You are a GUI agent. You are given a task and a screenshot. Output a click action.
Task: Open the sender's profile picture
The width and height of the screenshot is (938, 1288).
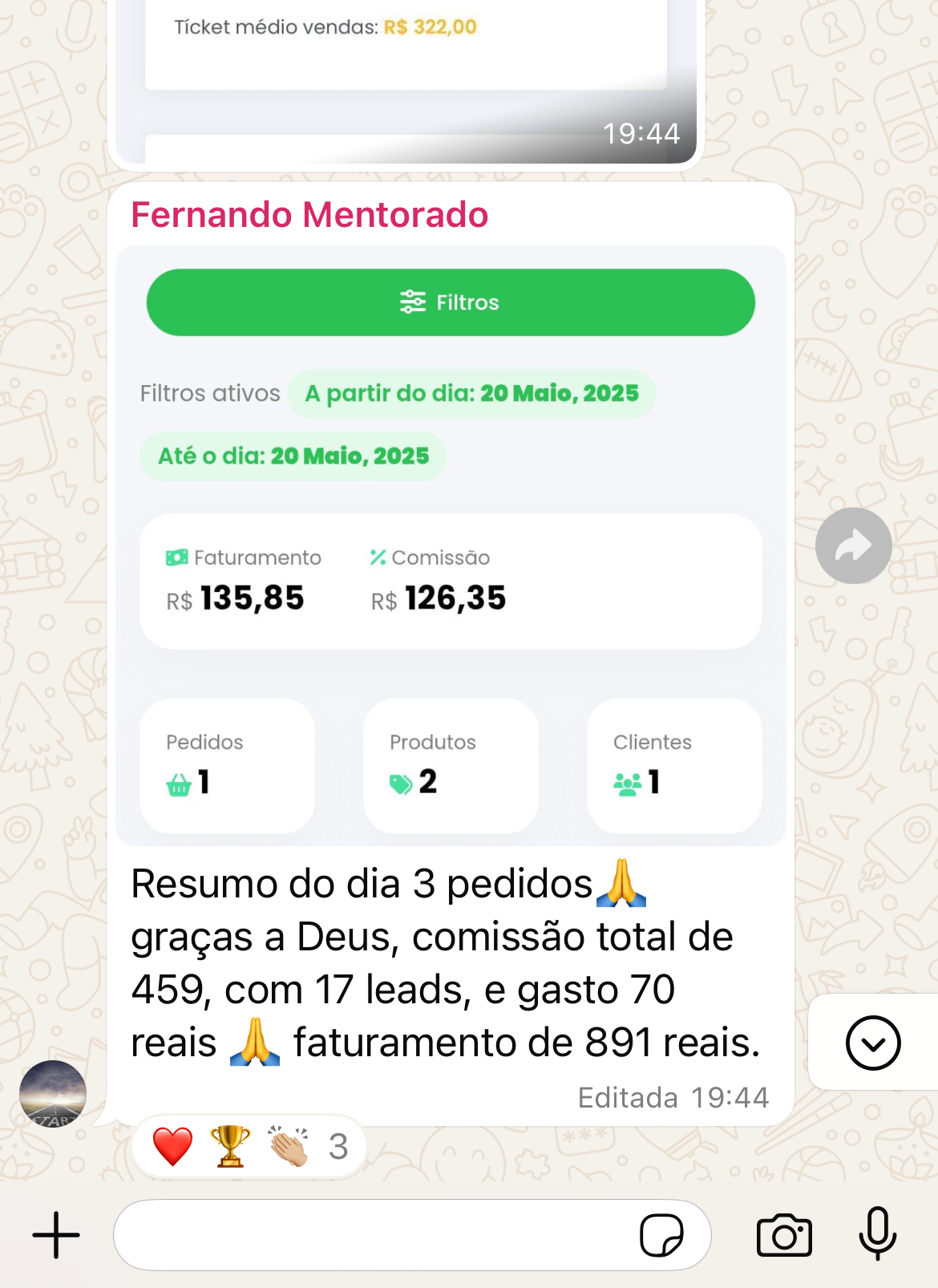coord(53,1094)
